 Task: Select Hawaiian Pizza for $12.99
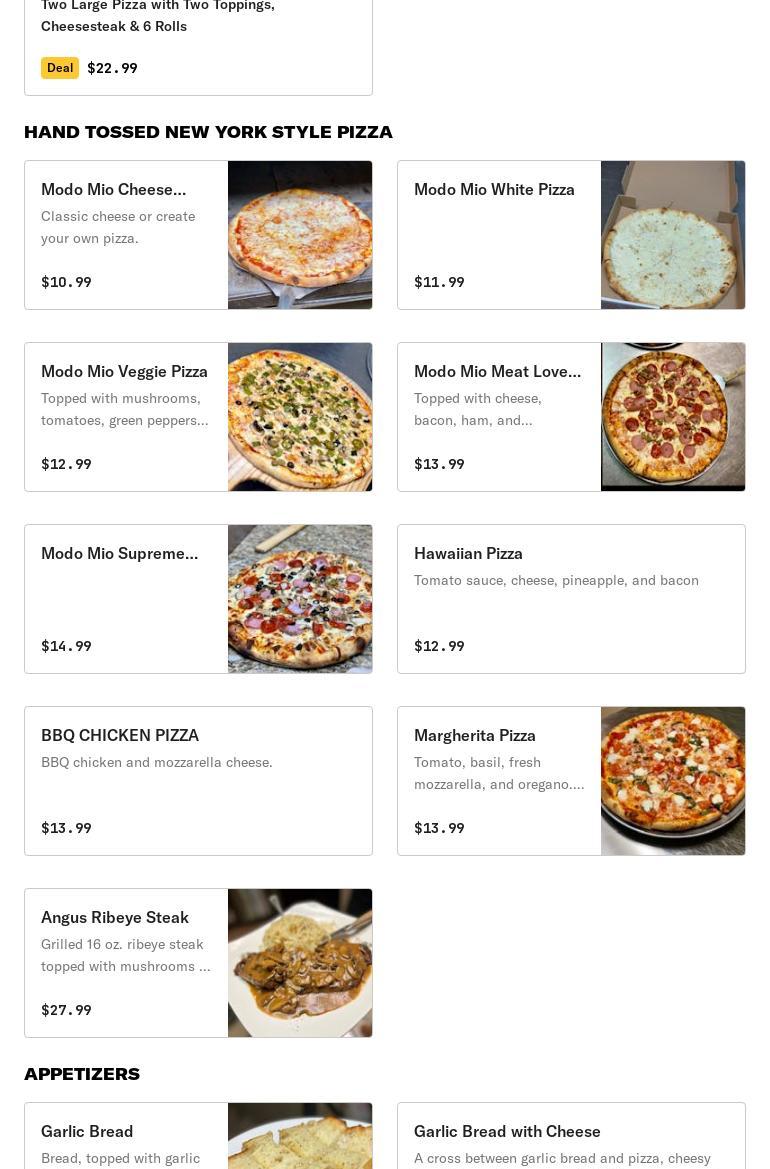coord(571,599)
